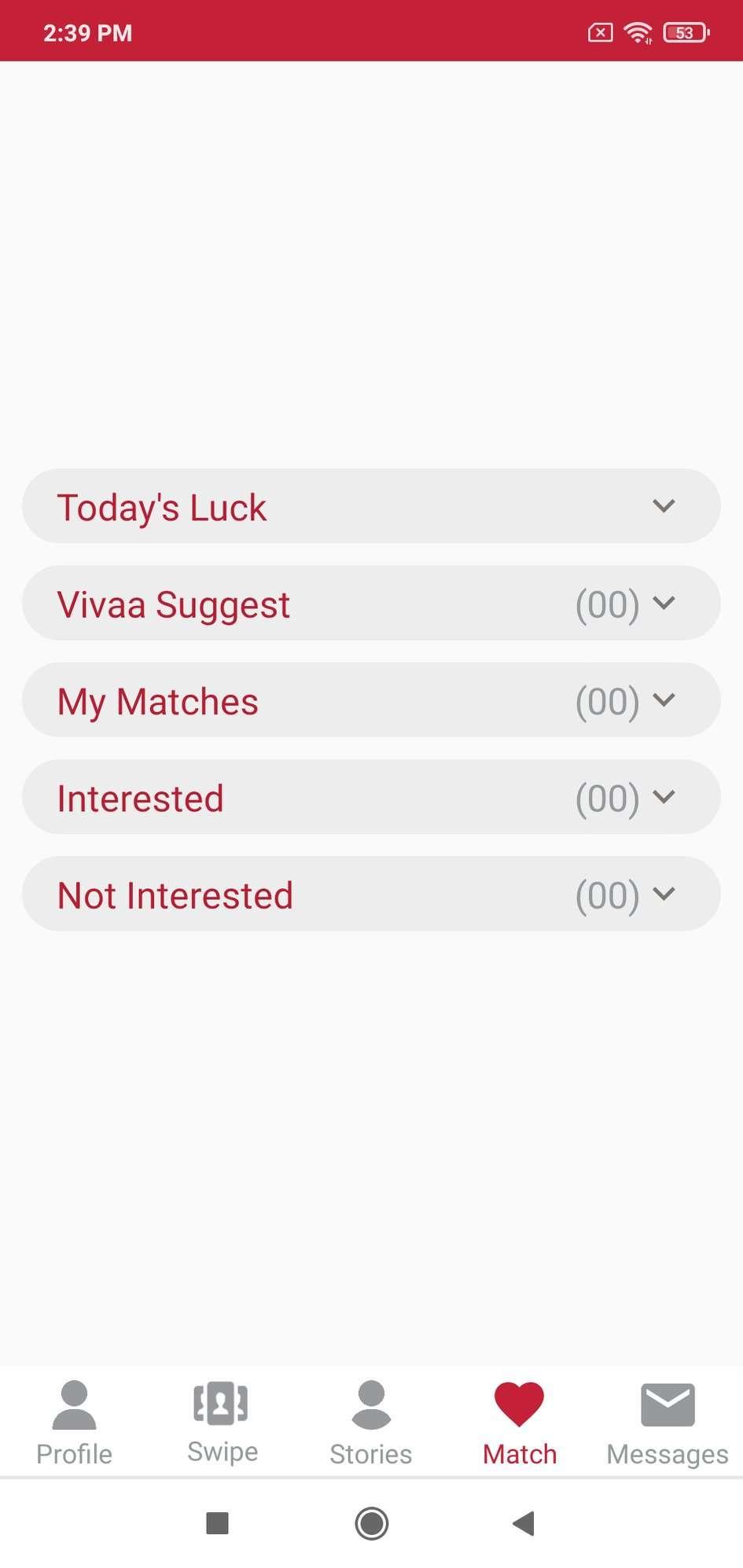Expand the Not Interested section
The image size is (743, 1568).
coord(371,894)
